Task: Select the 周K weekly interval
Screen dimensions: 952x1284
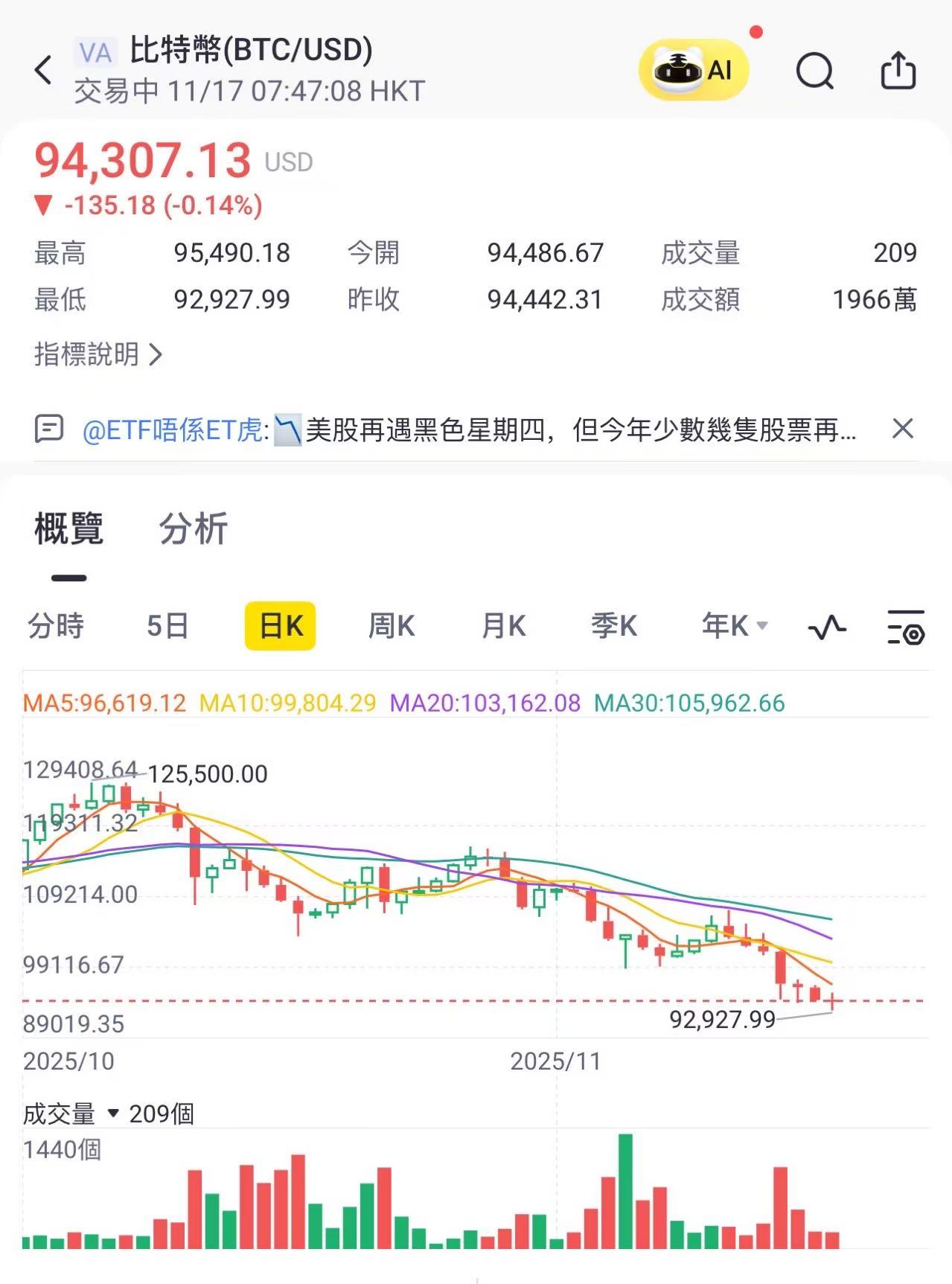Action: coord(392,627)
